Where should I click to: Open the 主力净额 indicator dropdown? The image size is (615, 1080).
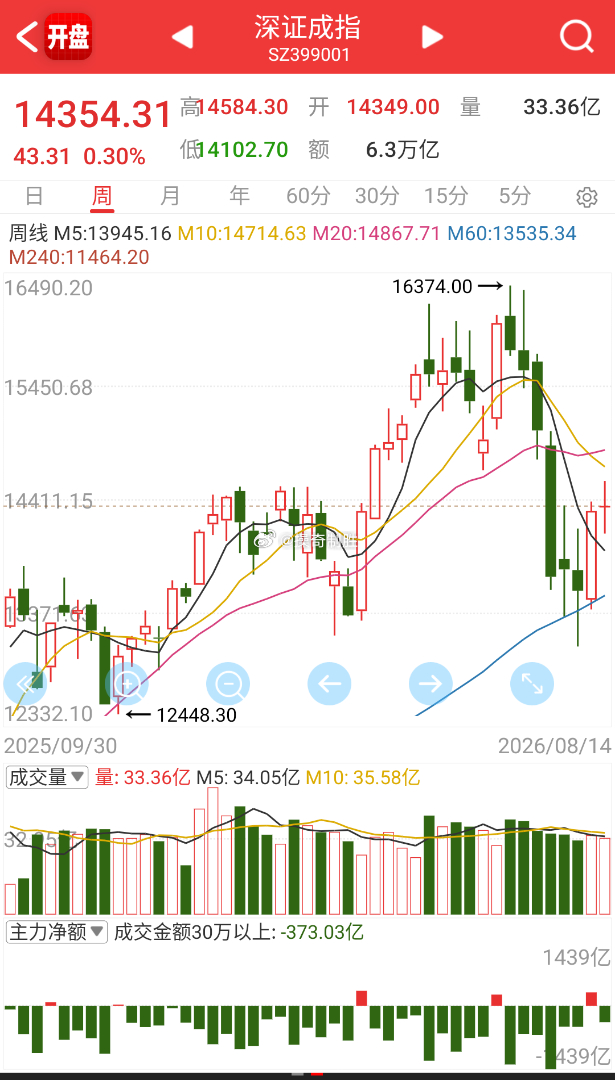click(x=56, y=933)
